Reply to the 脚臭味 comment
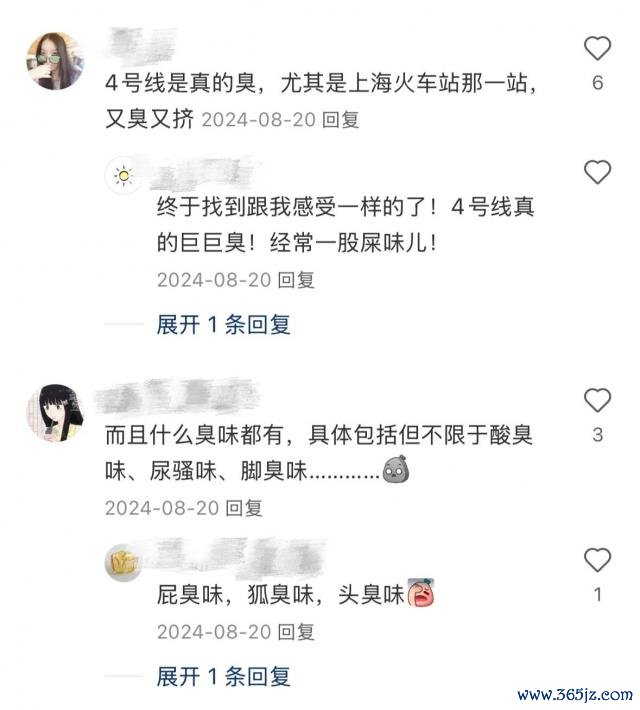640x710 pixels. click(245, 508)
